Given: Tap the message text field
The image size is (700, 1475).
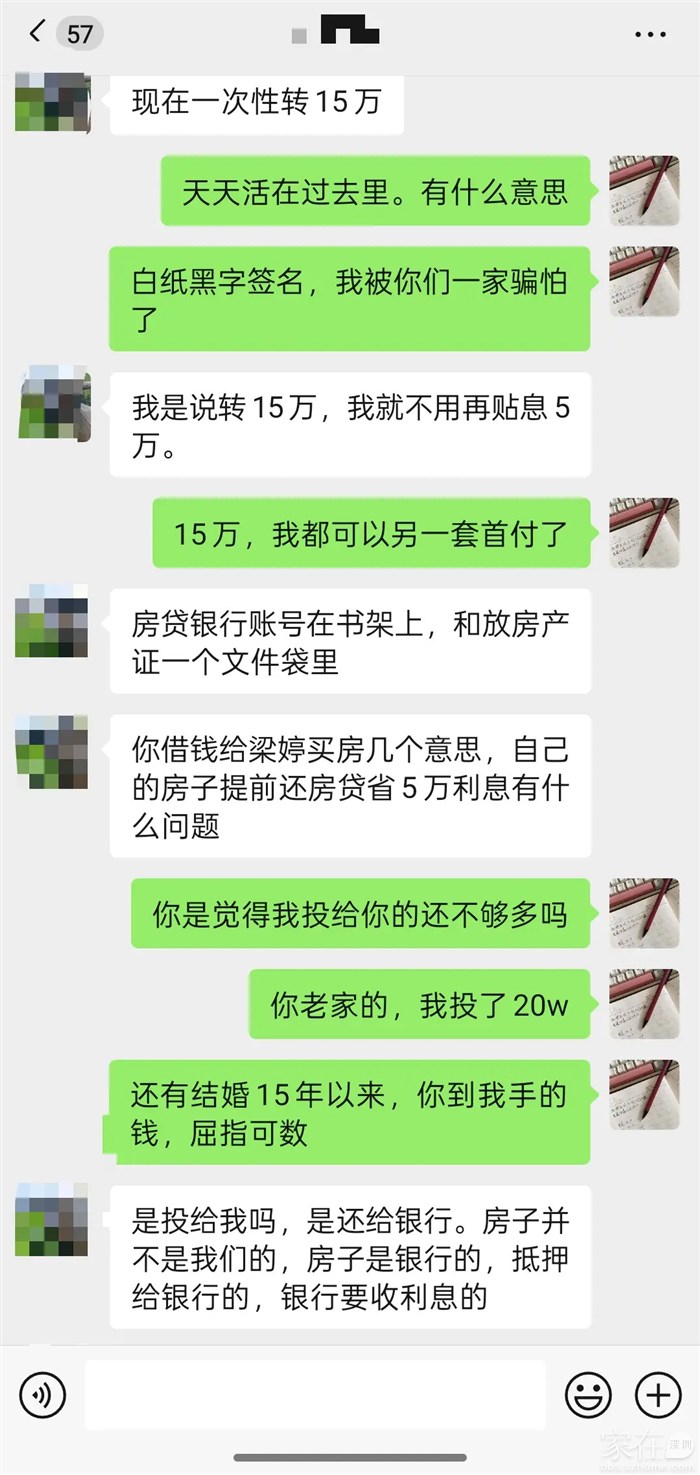Looking at the screenshot, I should (x=315, y=1393).
